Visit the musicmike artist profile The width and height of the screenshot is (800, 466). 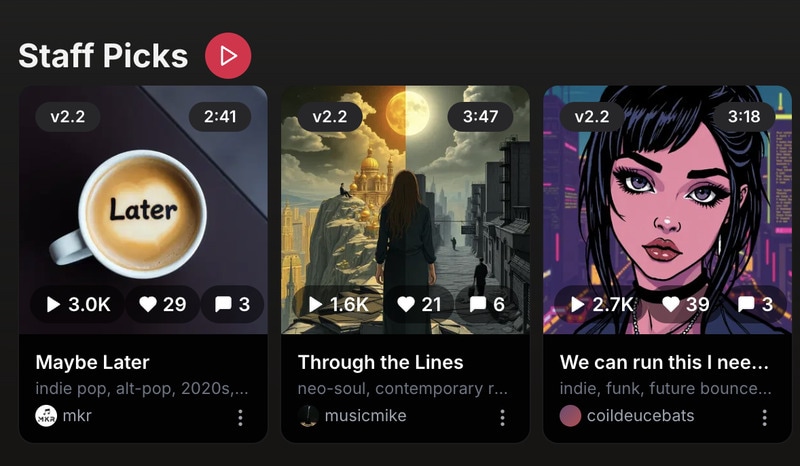pyautogui.click(x=365, y=415)
